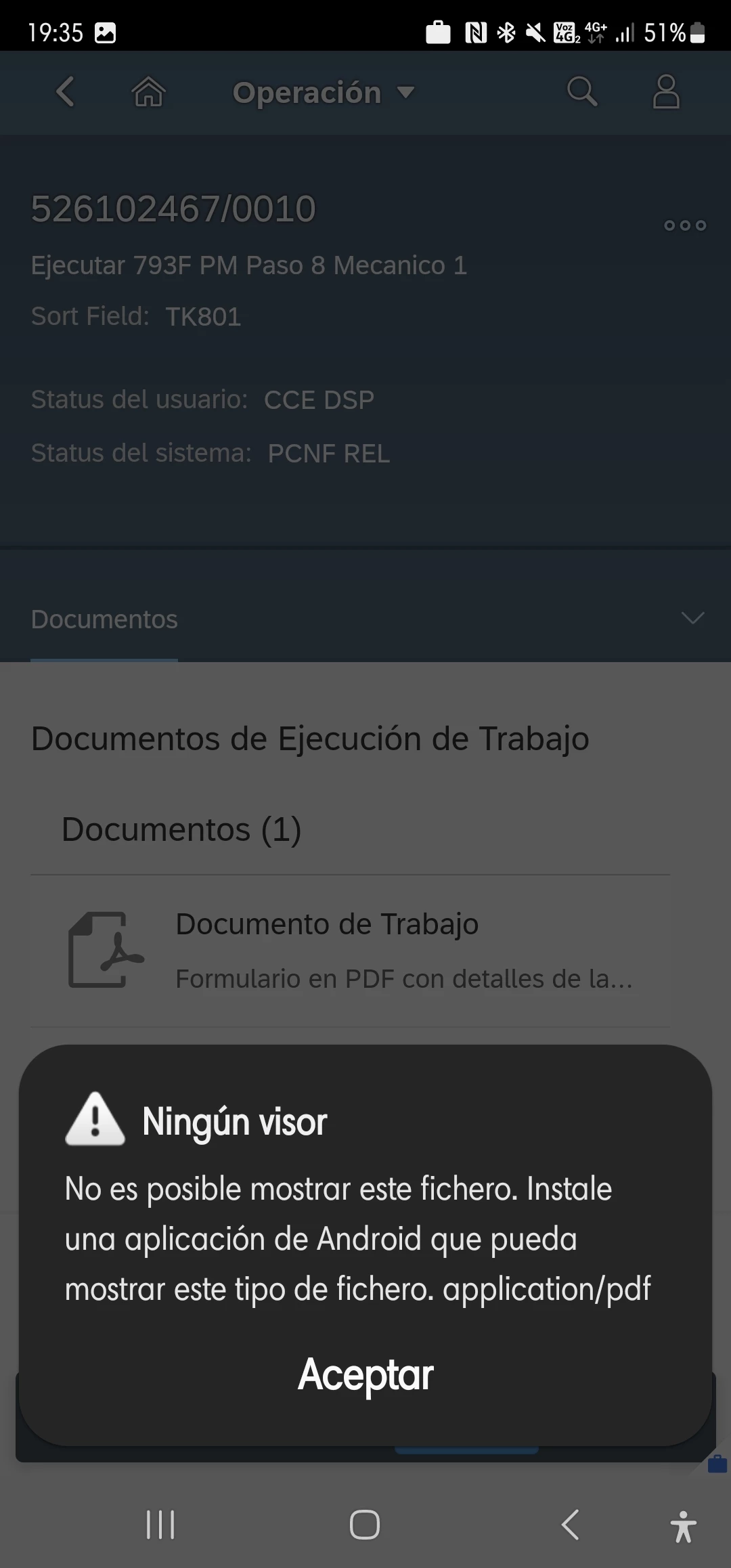Open search from the top bar

tap(581, 92)
